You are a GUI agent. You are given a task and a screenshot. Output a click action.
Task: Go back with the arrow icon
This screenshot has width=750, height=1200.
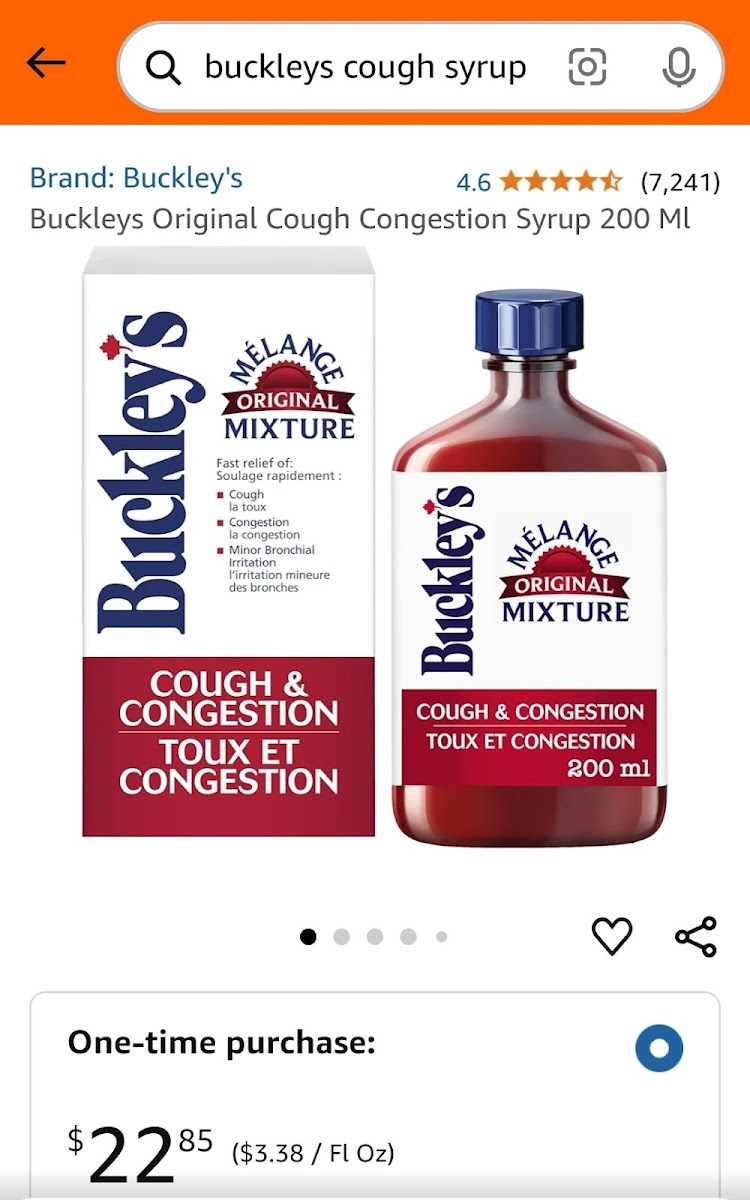[46, 64]
